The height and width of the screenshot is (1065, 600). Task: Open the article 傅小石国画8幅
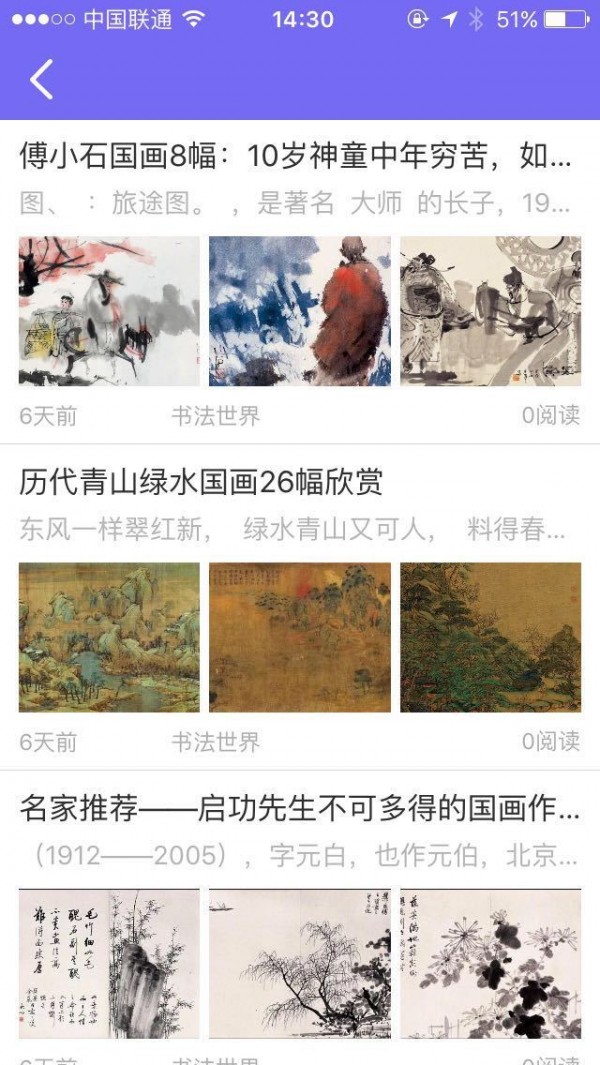click(295, 157)
